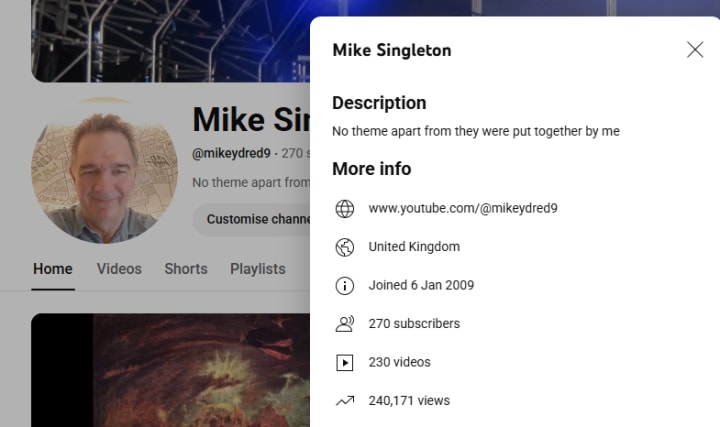Open the Playlists tab
Viewport: 720px width, 427px height.
coord(257,268)
